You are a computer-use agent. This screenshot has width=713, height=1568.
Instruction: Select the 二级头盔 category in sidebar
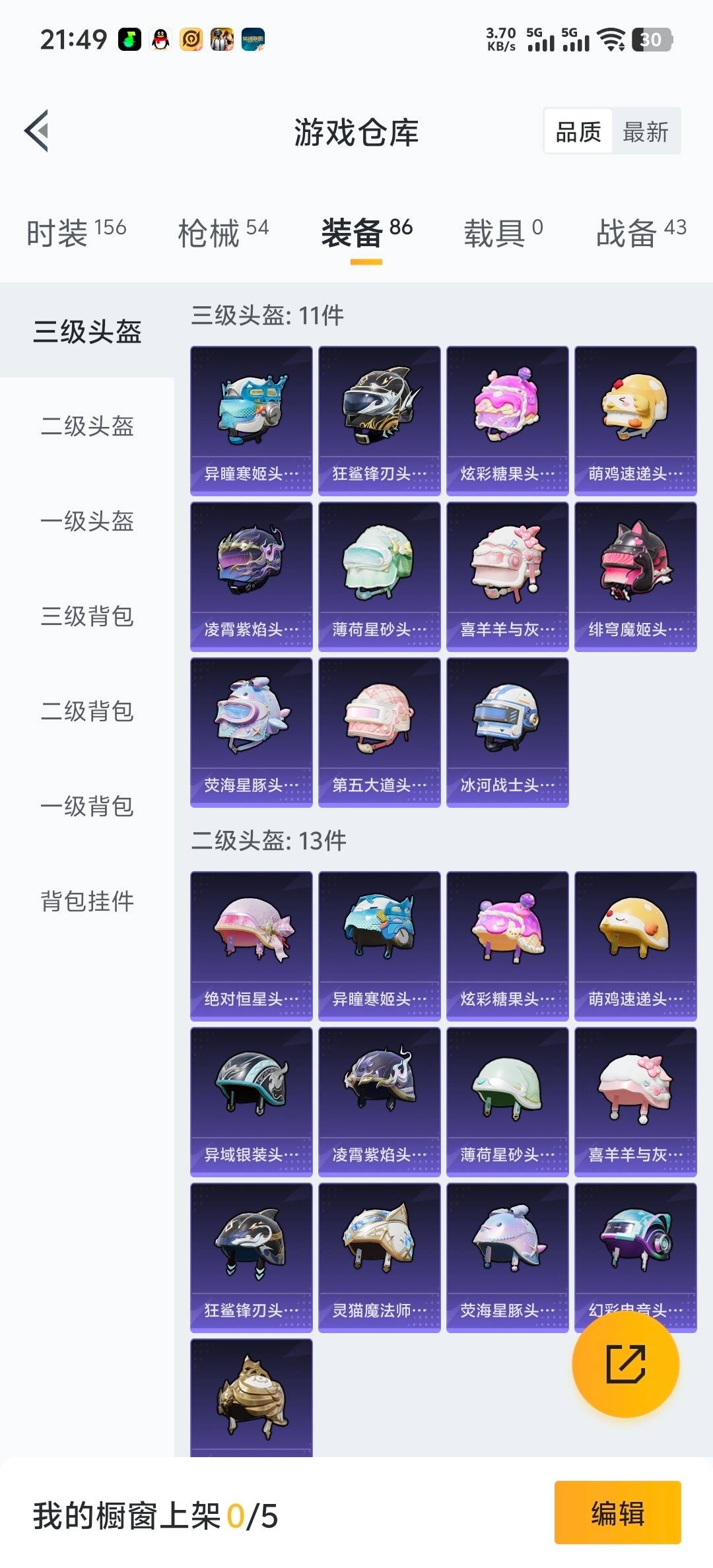click(86, 428)
